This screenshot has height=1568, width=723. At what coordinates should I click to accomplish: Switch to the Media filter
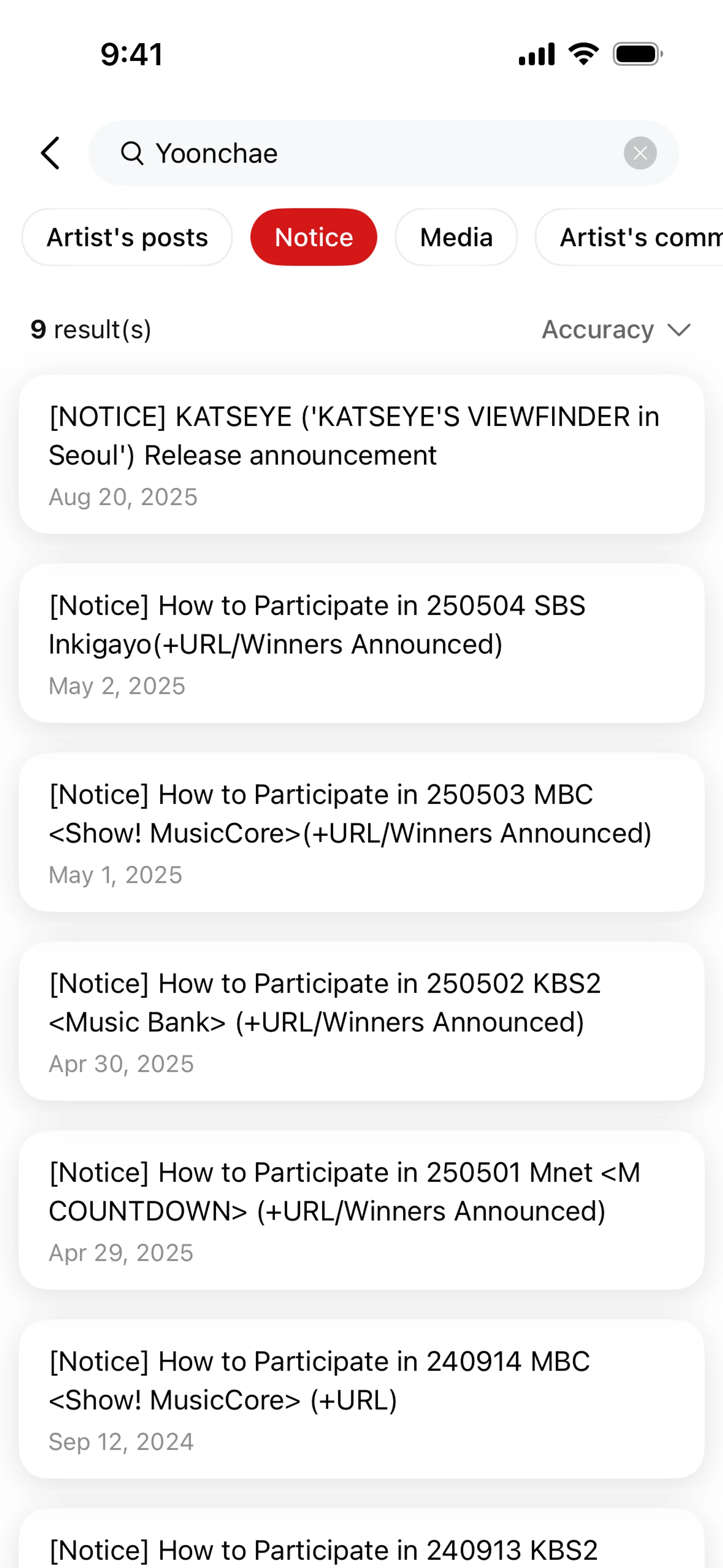click(x=456, y=237)
